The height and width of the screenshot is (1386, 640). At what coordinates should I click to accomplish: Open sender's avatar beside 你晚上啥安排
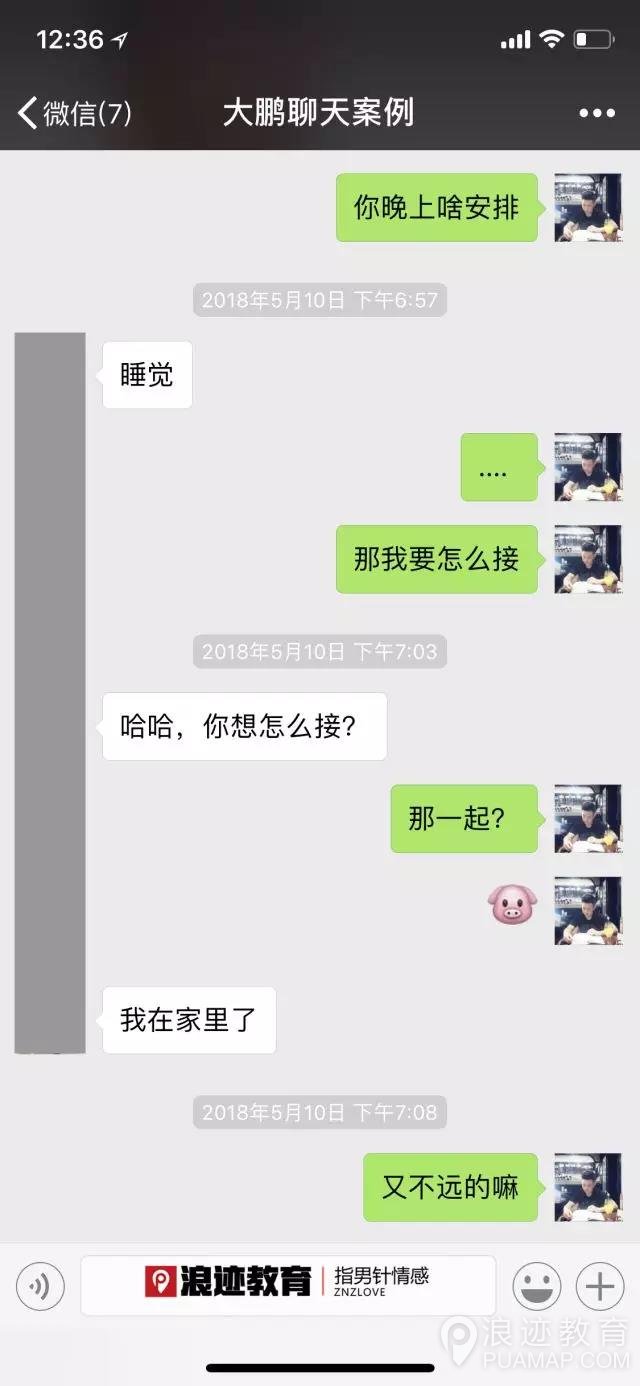point(588,207)
